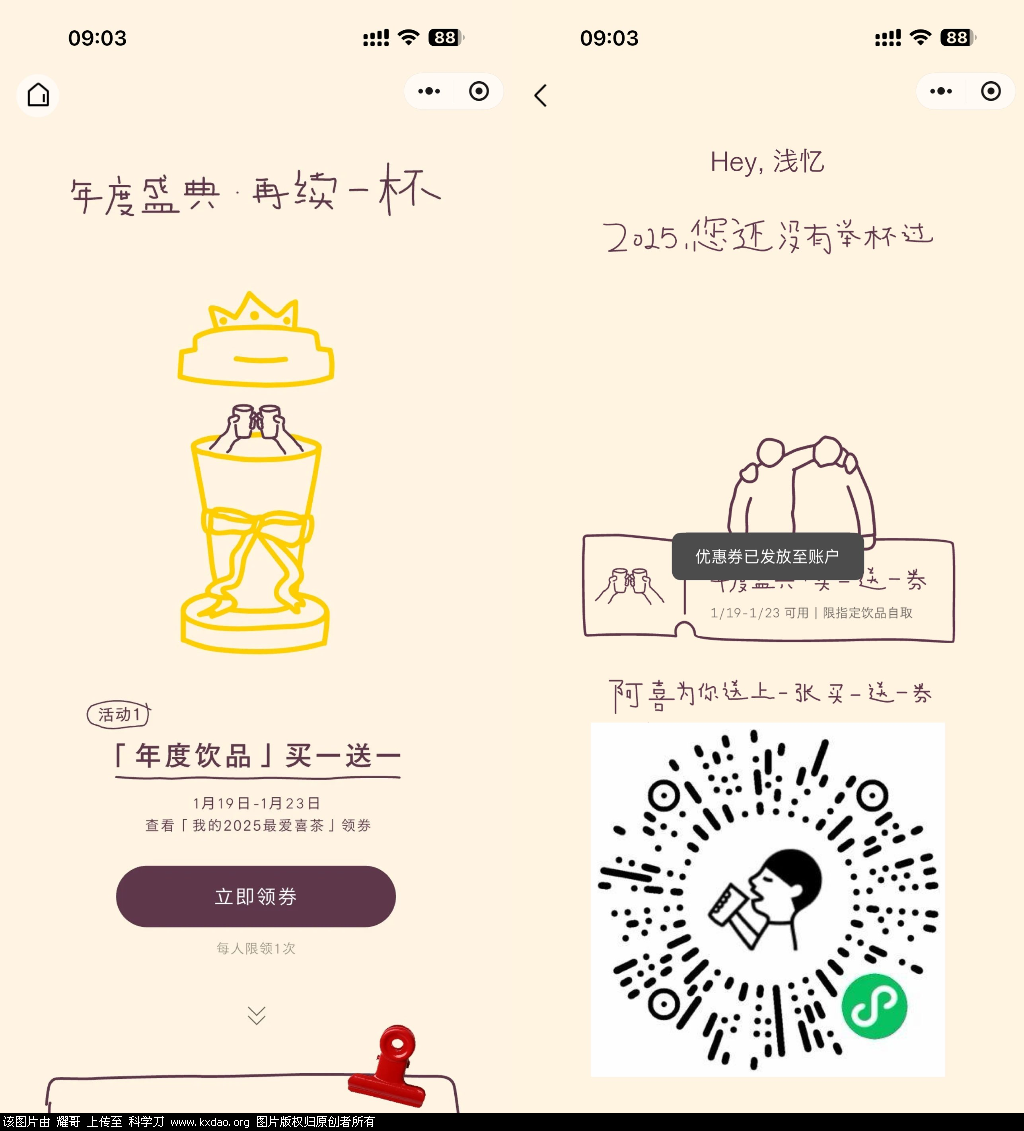Tap the greeting text Hey, 浅忆

[x=766, y=161]
